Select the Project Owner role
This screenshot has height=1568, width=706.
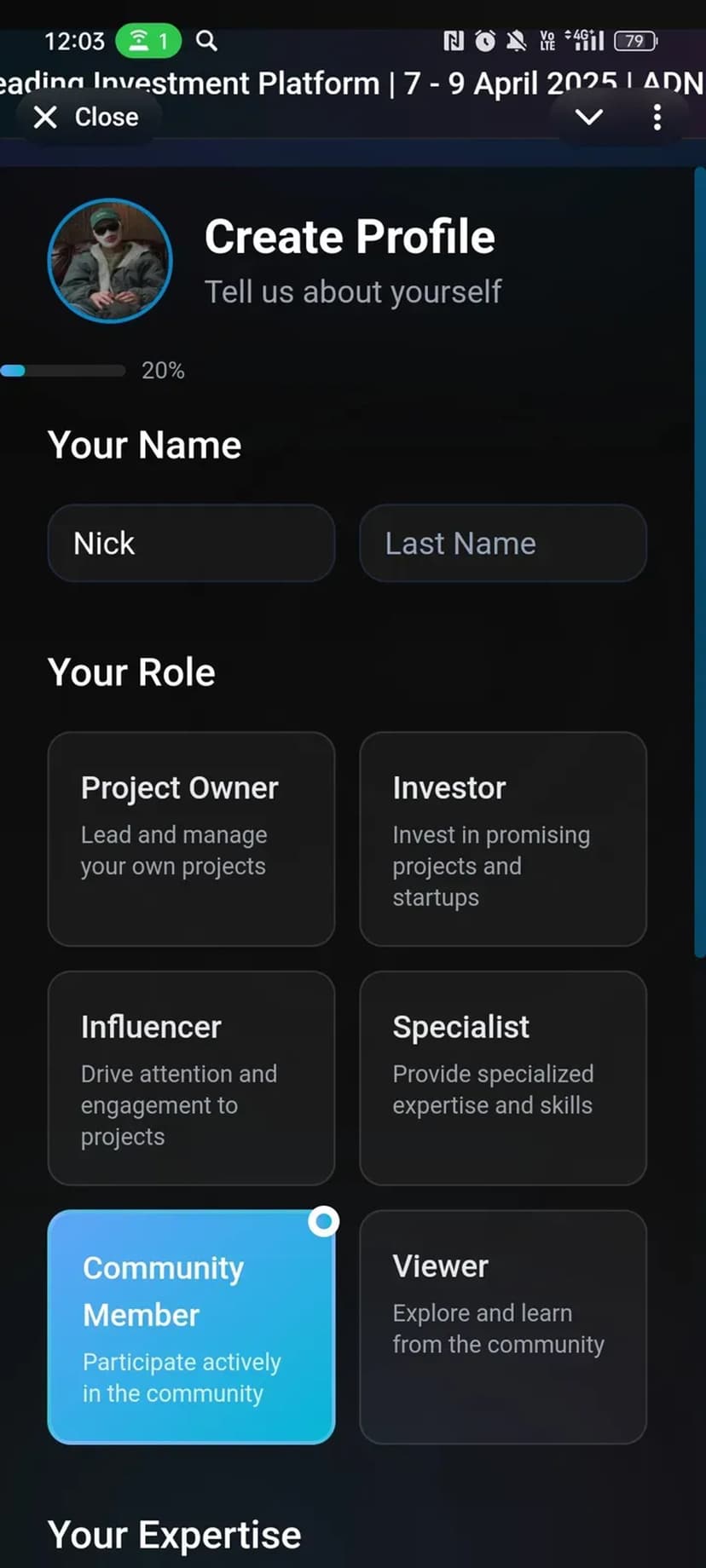point(191,839)
